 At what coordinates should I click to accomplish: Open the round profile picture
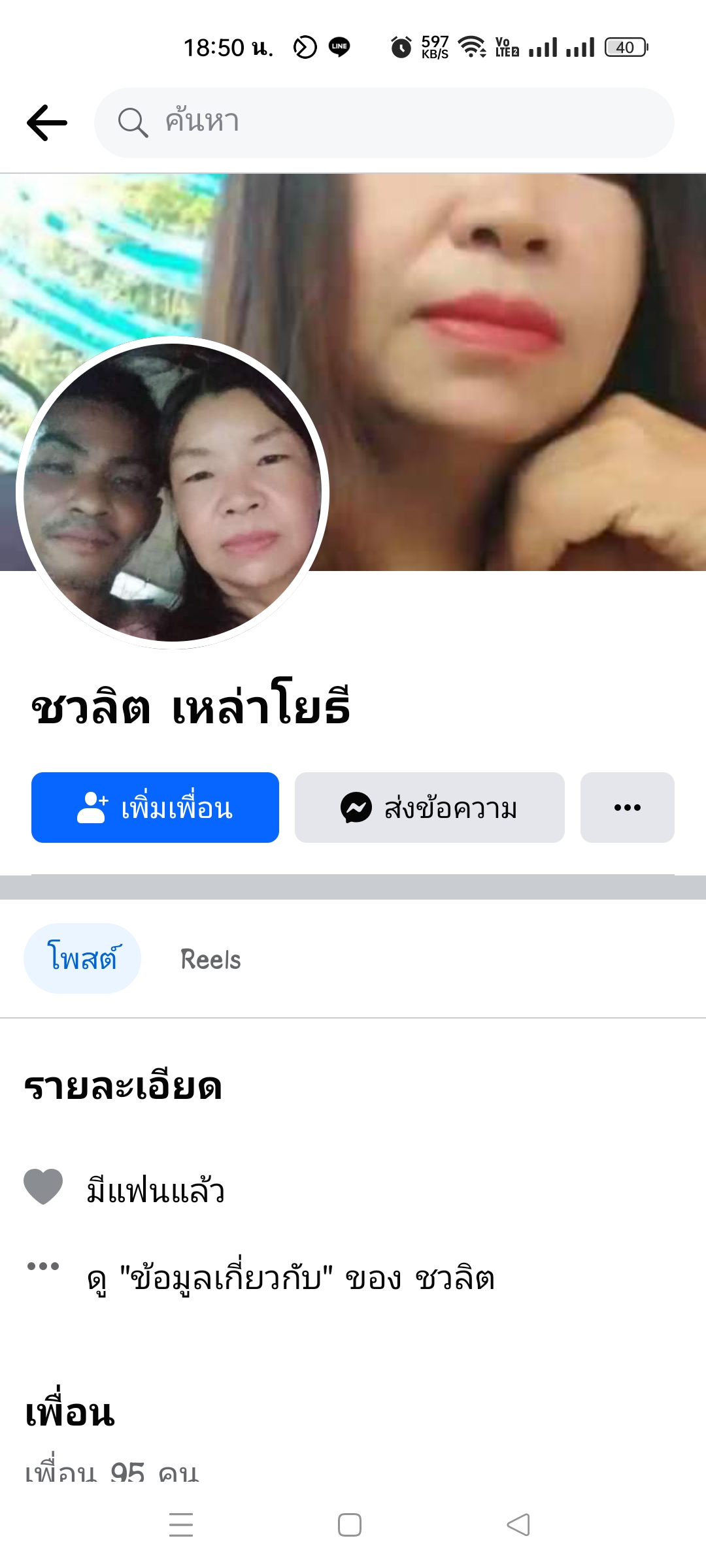click(x=173, y=493)
